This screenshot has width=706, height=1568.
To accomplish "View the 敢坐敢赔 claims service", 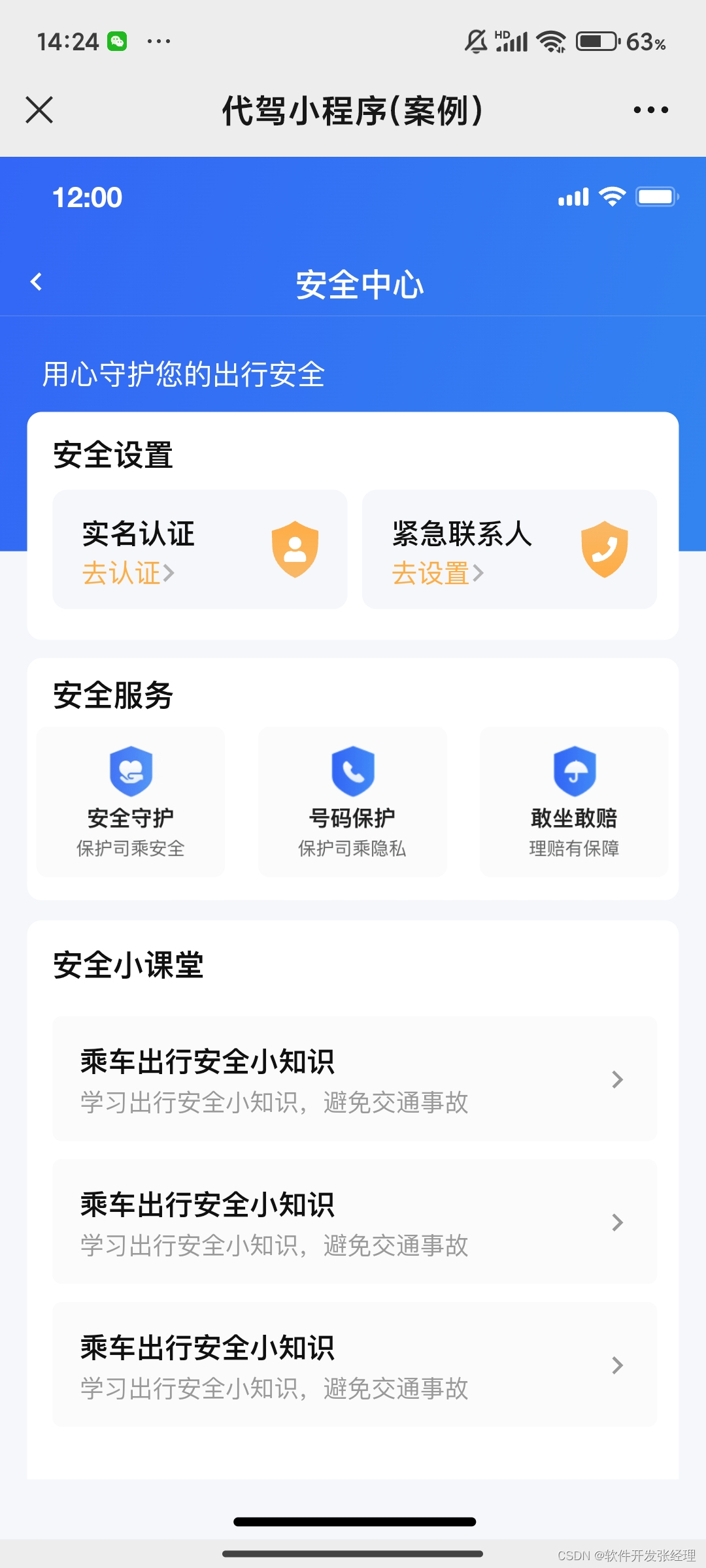I will [x=573, y=802].
